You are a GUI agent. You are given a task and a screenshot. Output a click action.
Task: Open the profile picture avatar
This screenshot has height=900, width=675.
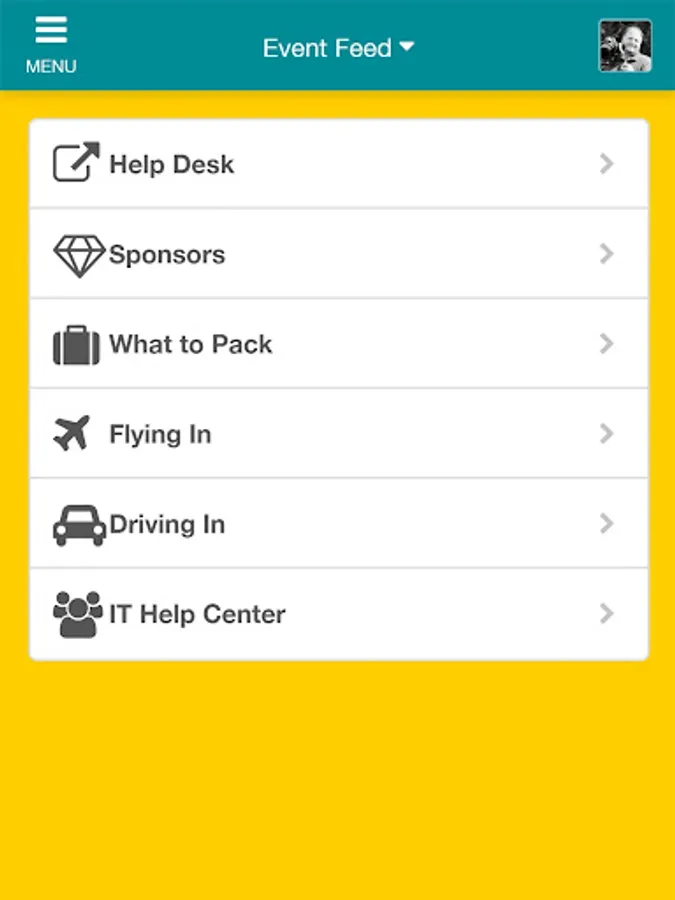click(625, 46)
